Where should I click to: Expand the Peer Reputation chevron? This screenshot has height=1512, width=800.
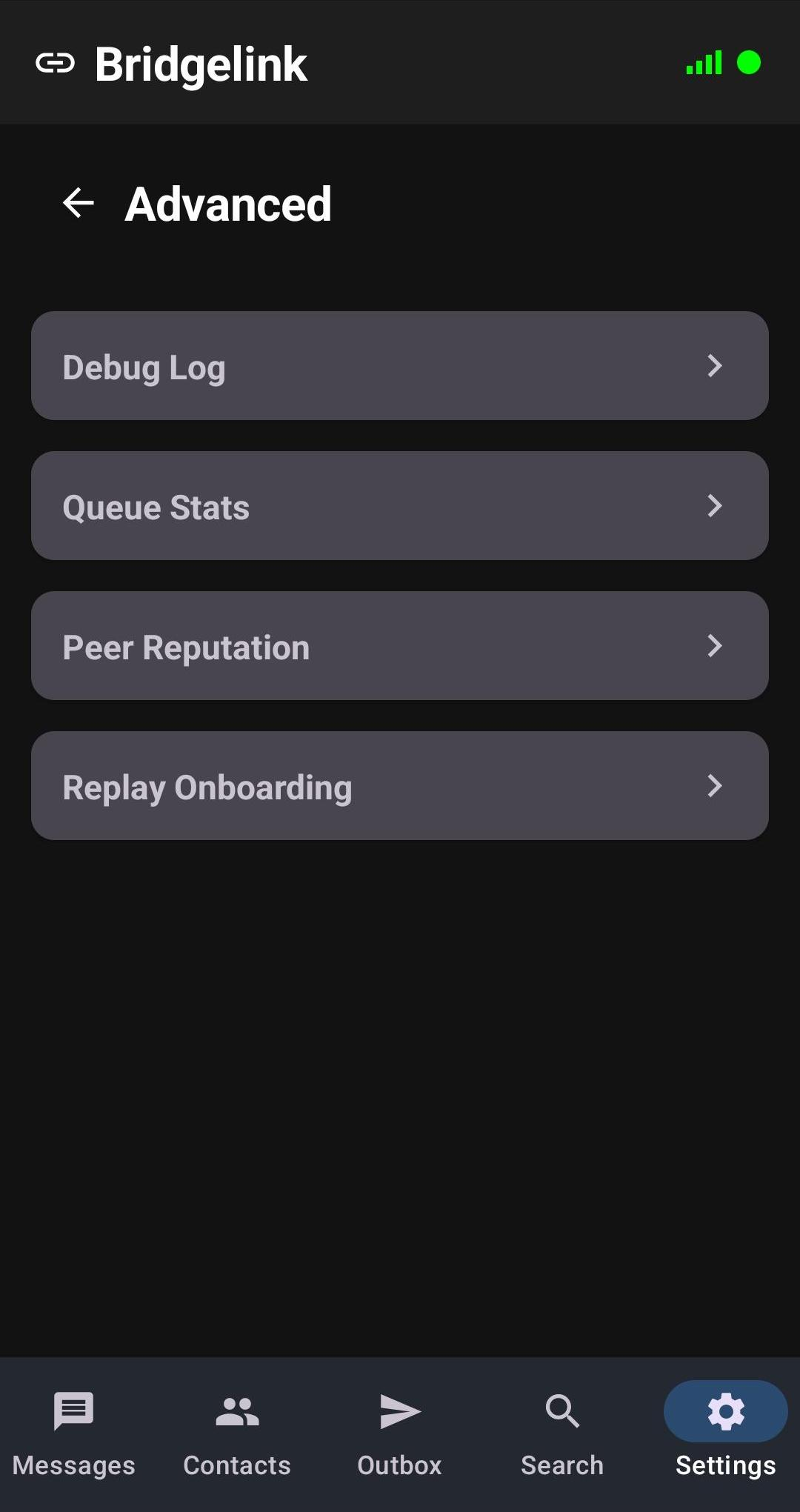click(714, 646)
